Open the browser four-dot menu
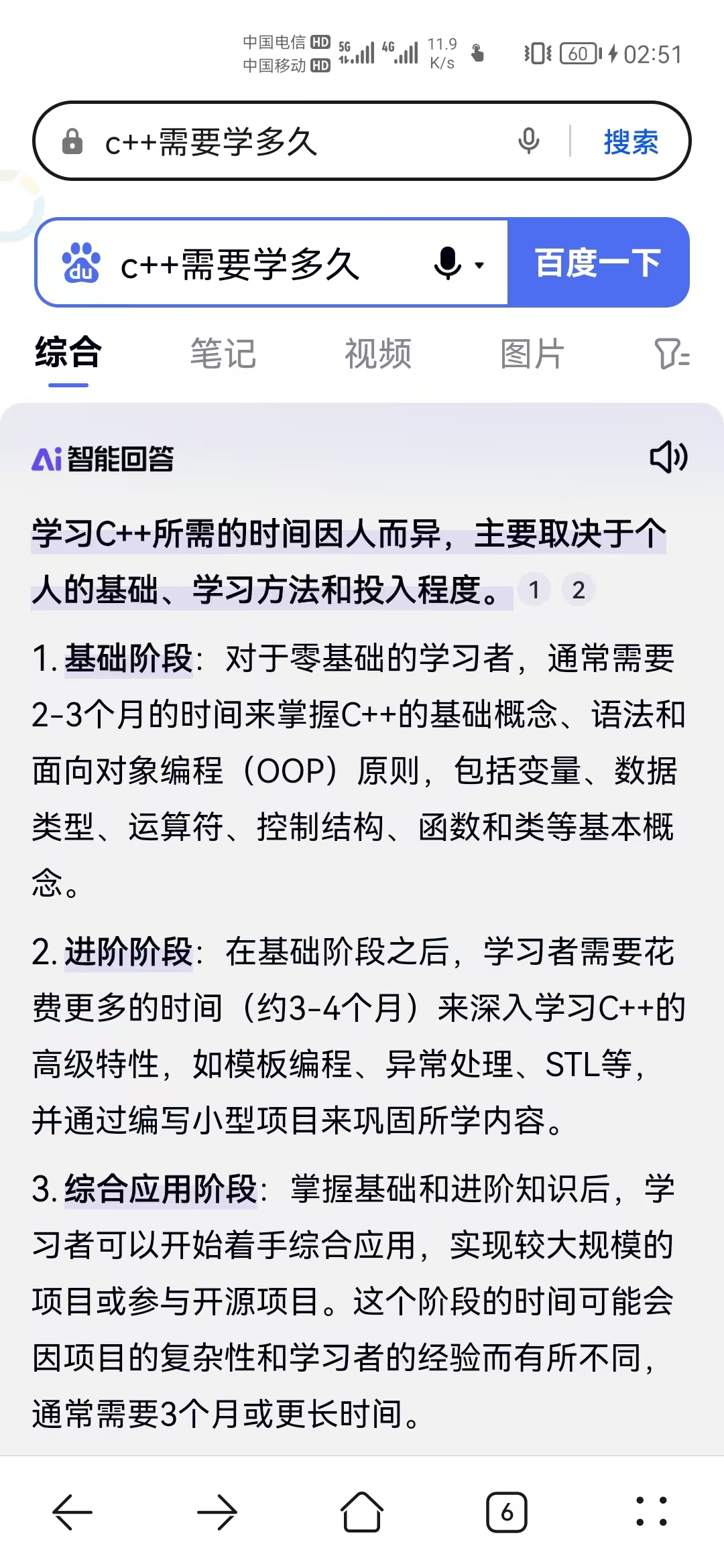Screen dimensions: 724x1568 [x=652, y=1512]
